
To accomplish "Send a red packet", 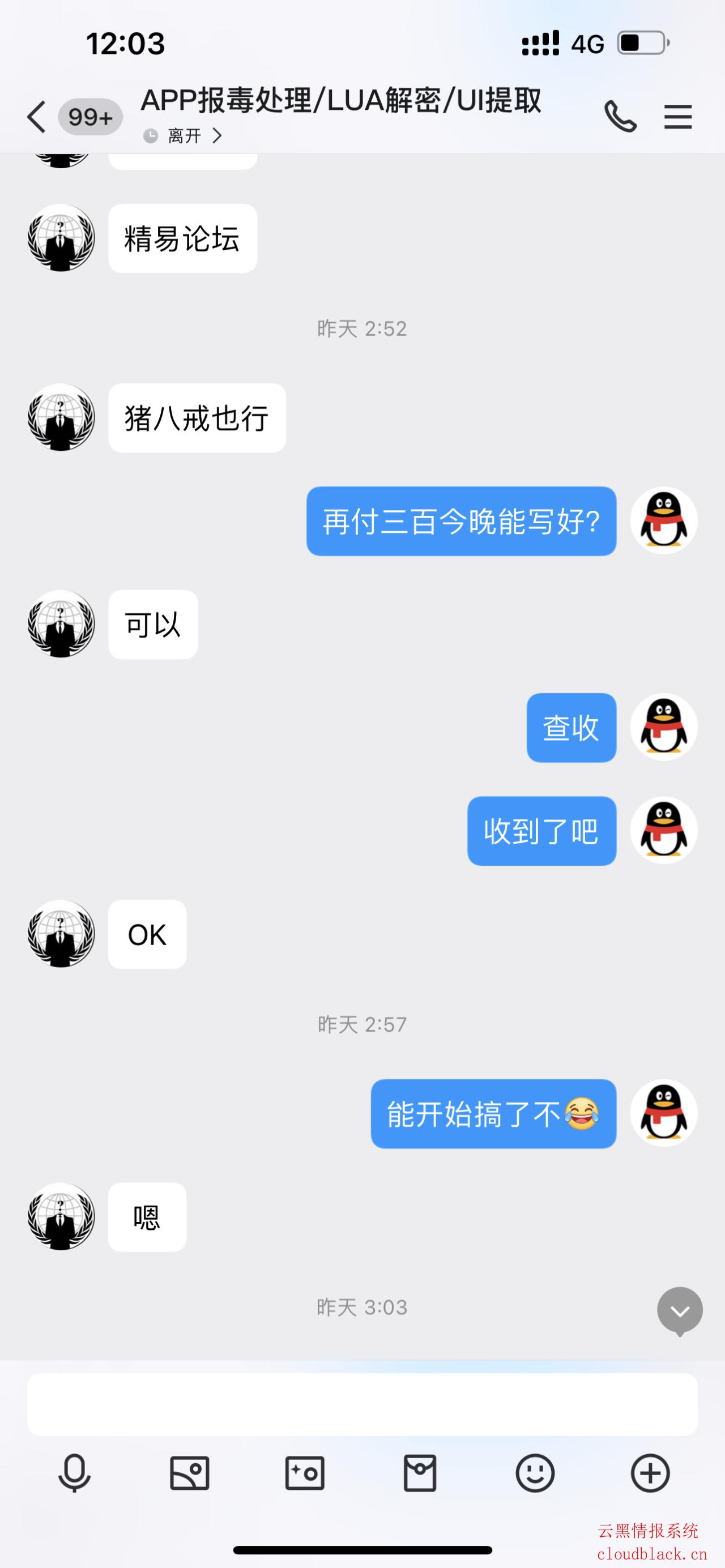I will tap(420, 1473).
